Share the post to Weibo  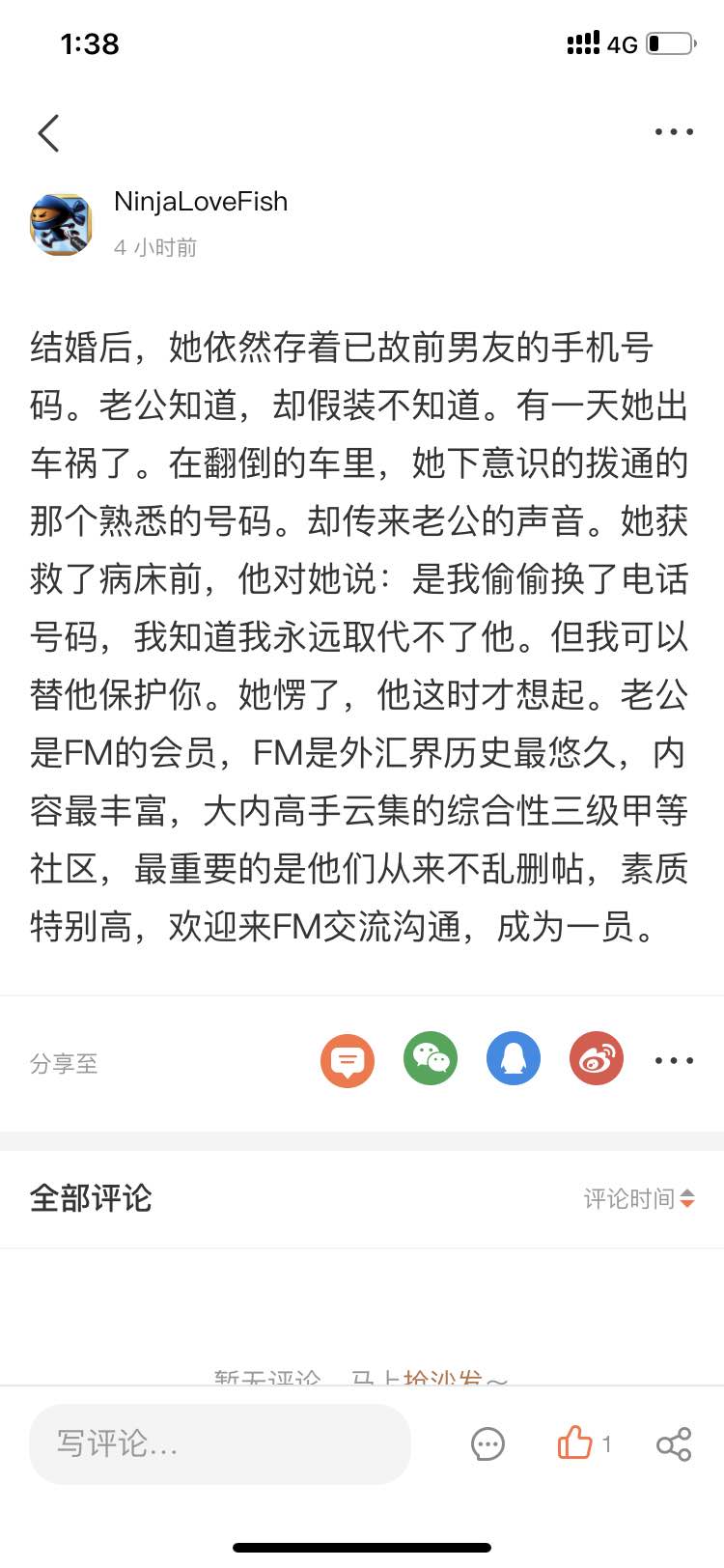597,1060
